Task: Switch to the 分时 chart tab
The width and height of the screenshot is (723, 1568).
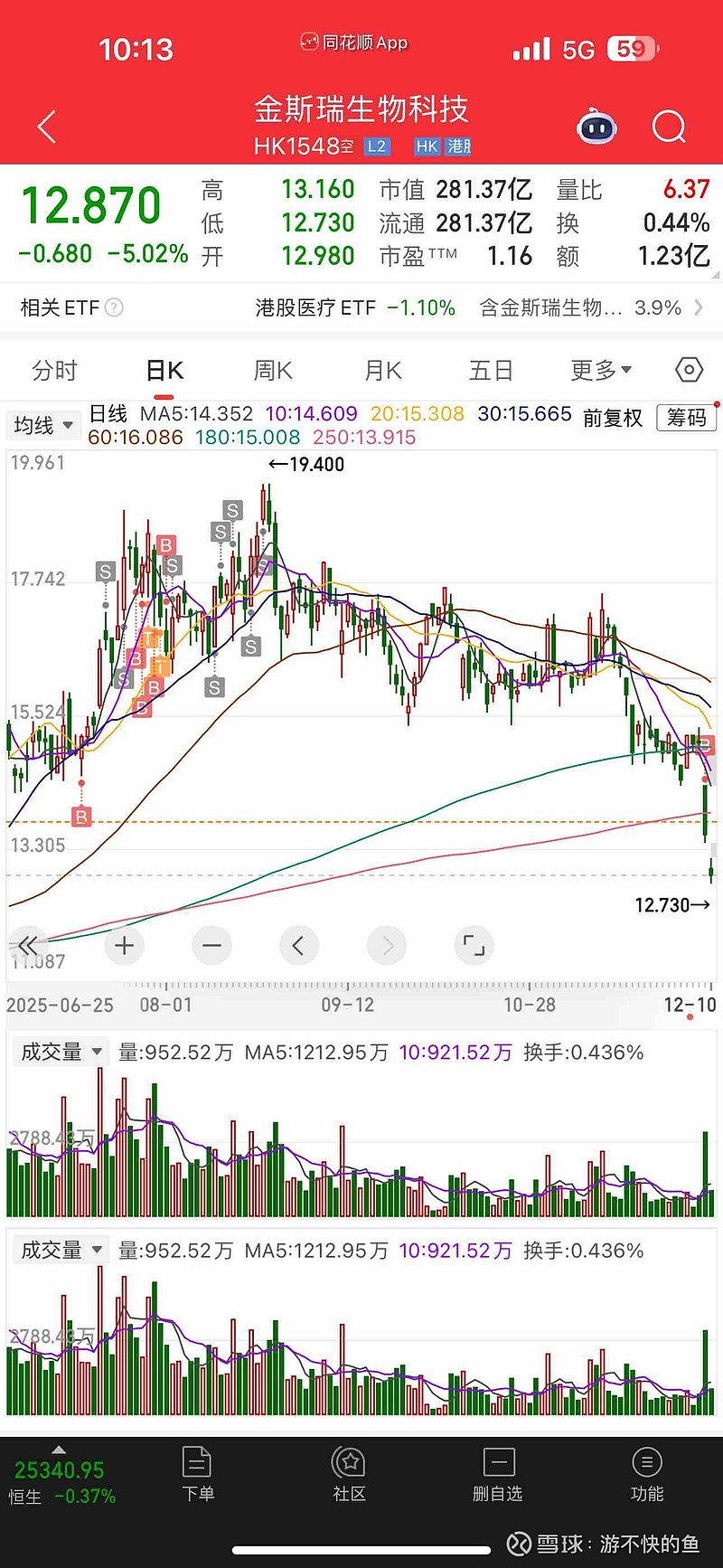Action: (54, 371)
